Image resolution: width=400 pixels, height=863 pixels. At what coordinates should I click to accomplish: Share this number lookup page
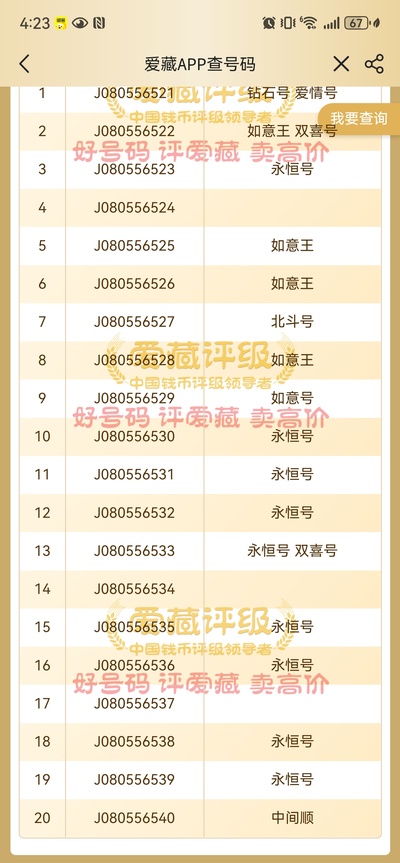pyautogui.click(x=374, y=64)
